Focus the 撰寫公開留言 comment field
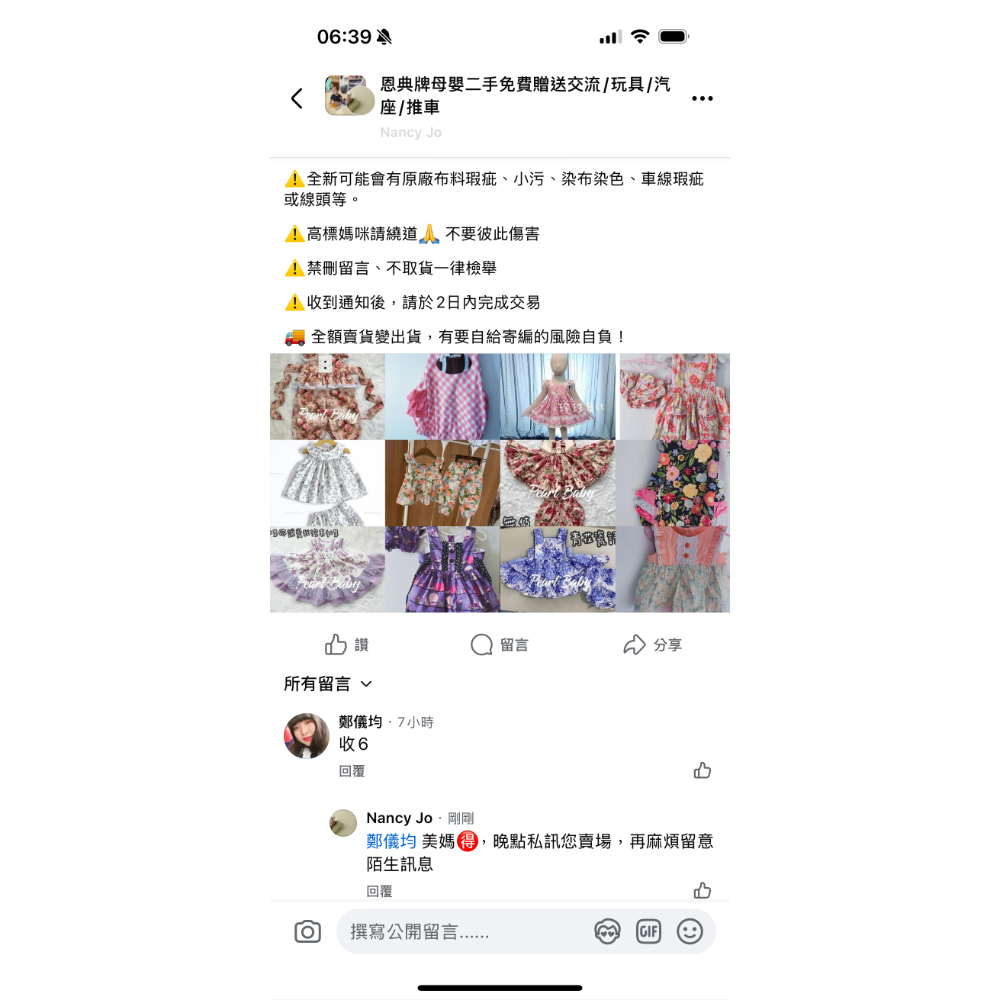Screen dimensions: 1000x1000 point(460,932)
